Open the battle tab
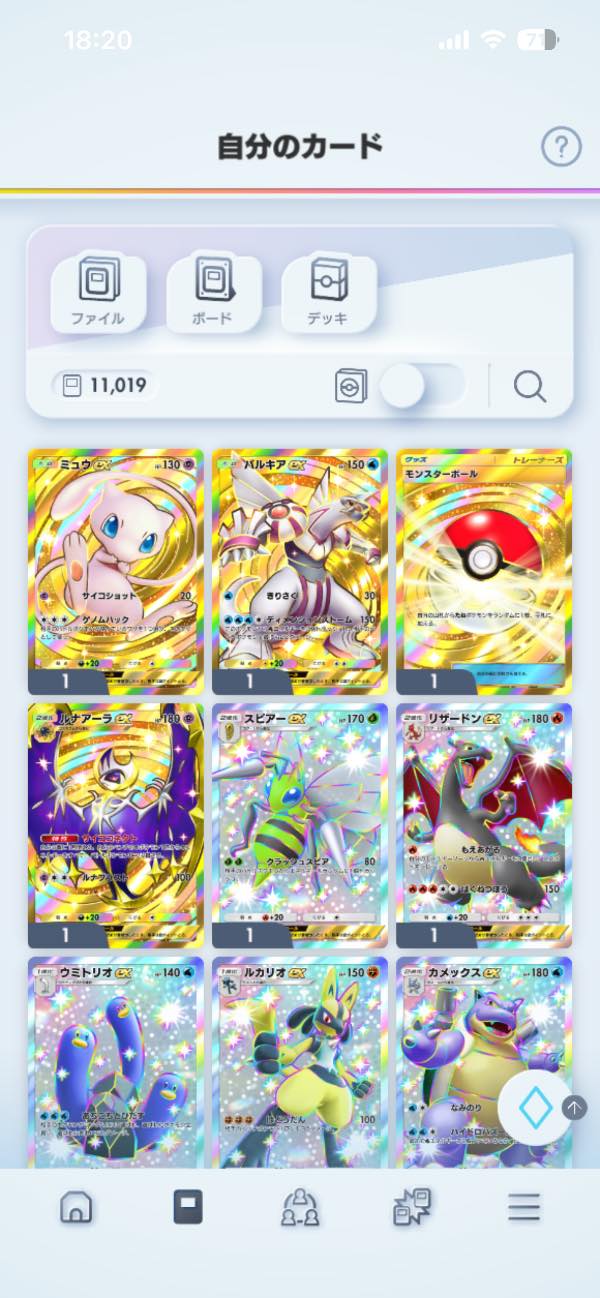600x1298 pixels. (412, 1208)
